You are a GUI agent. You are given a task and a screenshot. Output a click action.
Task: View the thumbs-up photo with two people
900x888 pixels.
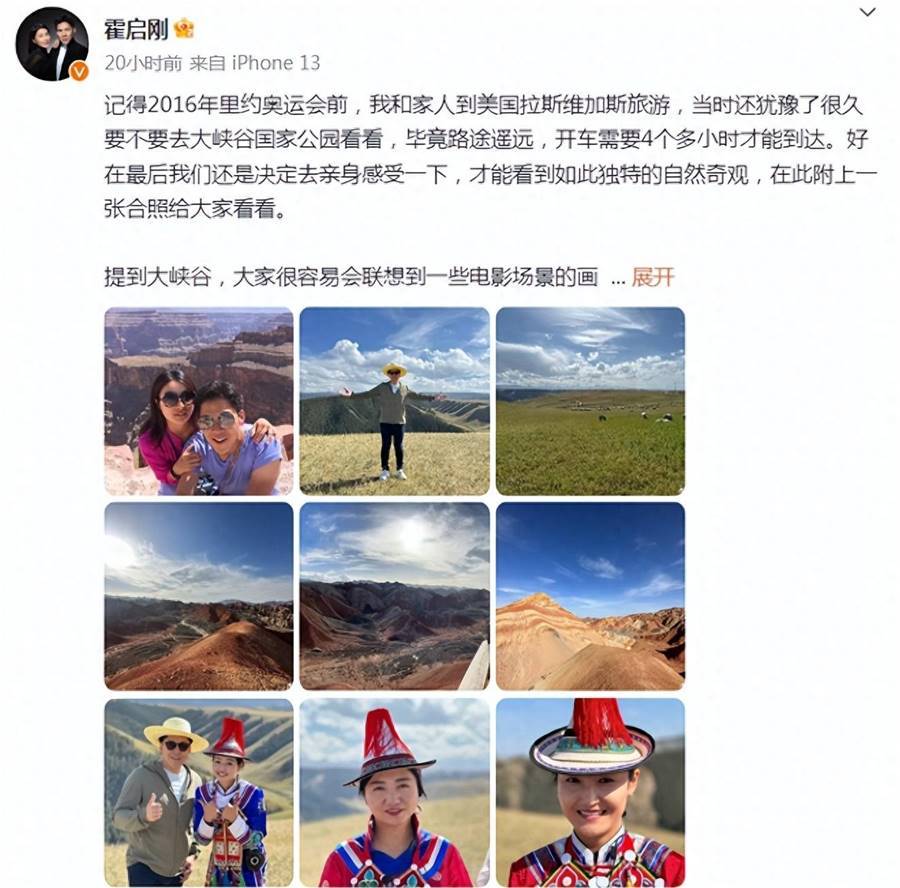tap(199, 791)
